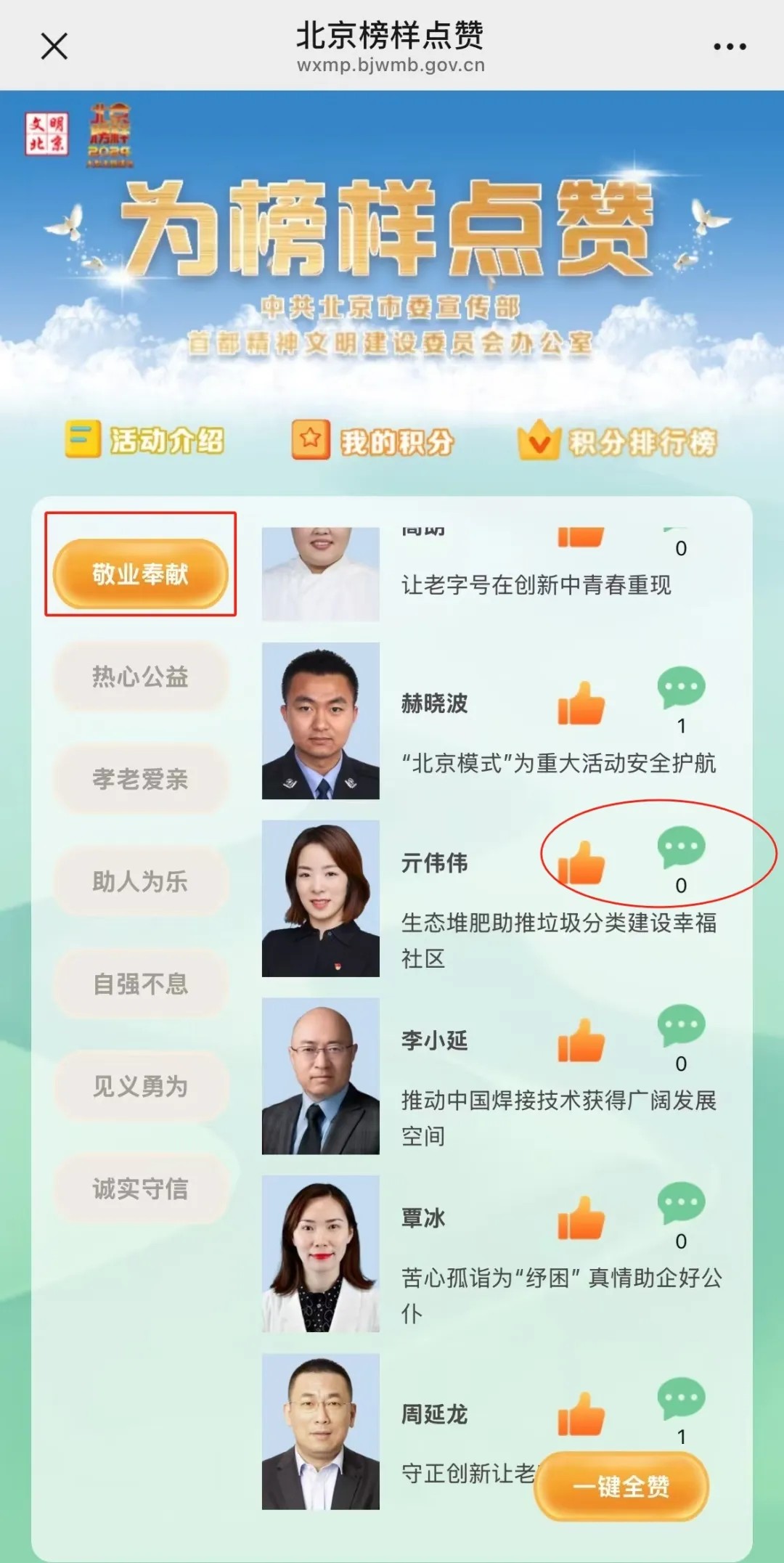Open comments for 亓伟伟
Screen dimensions: 784x1563
pos(681,847)
